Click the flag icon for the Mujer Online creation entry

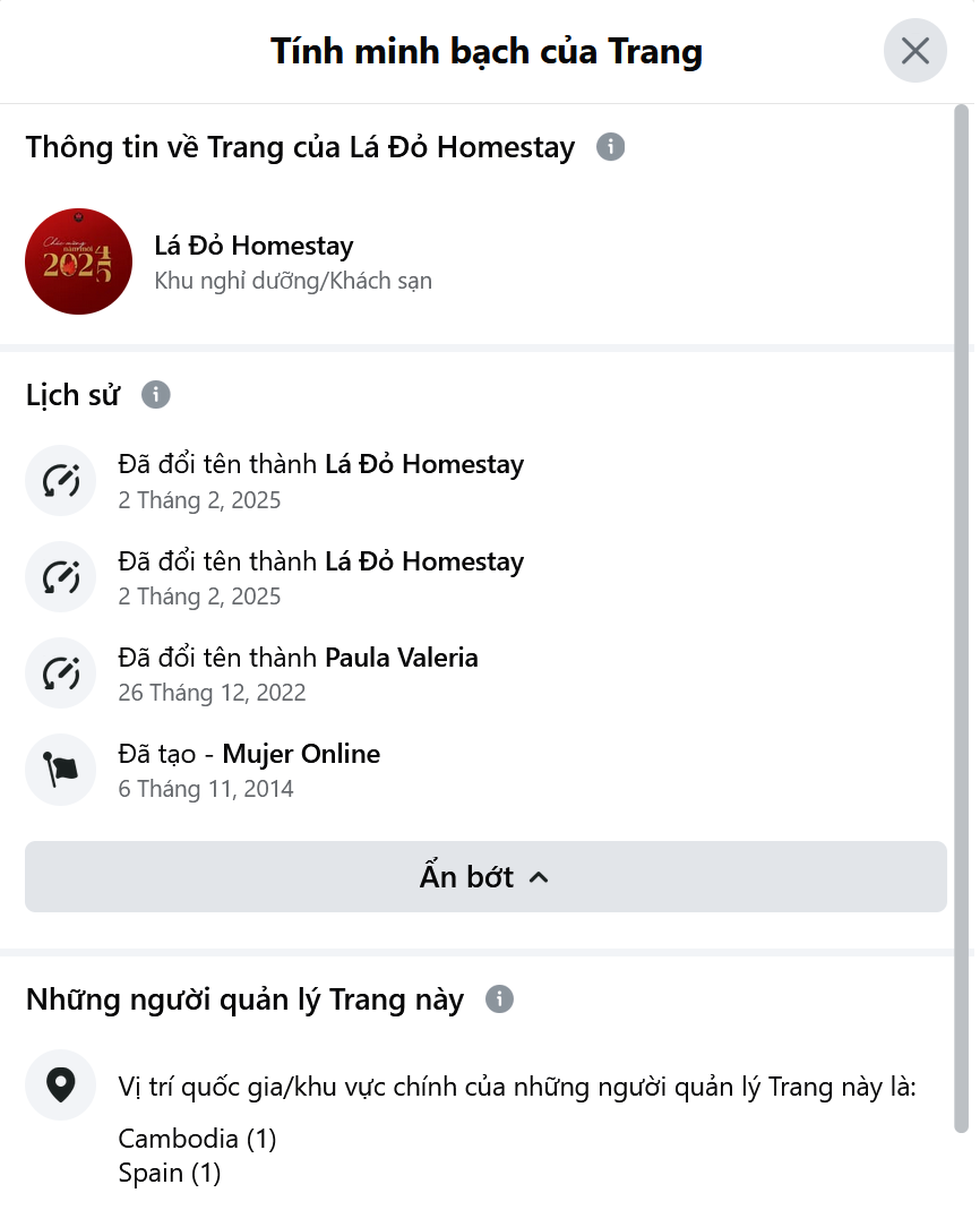[x=60, y=770]
